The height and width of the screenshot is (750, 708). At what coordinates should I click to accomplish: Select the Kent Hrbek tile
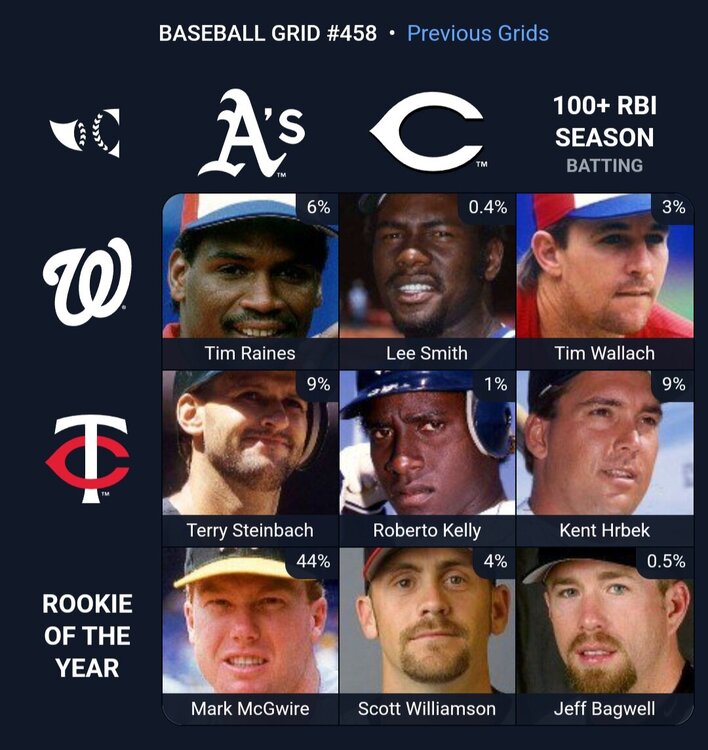pos(604,457)
